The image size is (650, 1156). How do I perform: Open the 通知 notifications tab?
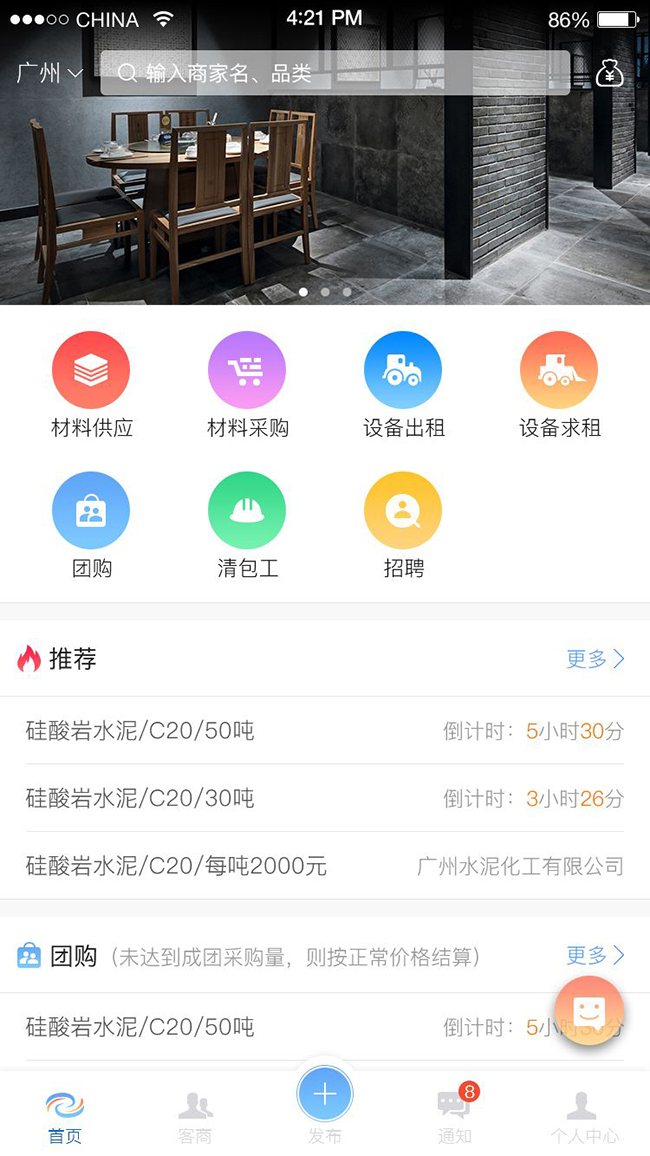pos(455,1116)
